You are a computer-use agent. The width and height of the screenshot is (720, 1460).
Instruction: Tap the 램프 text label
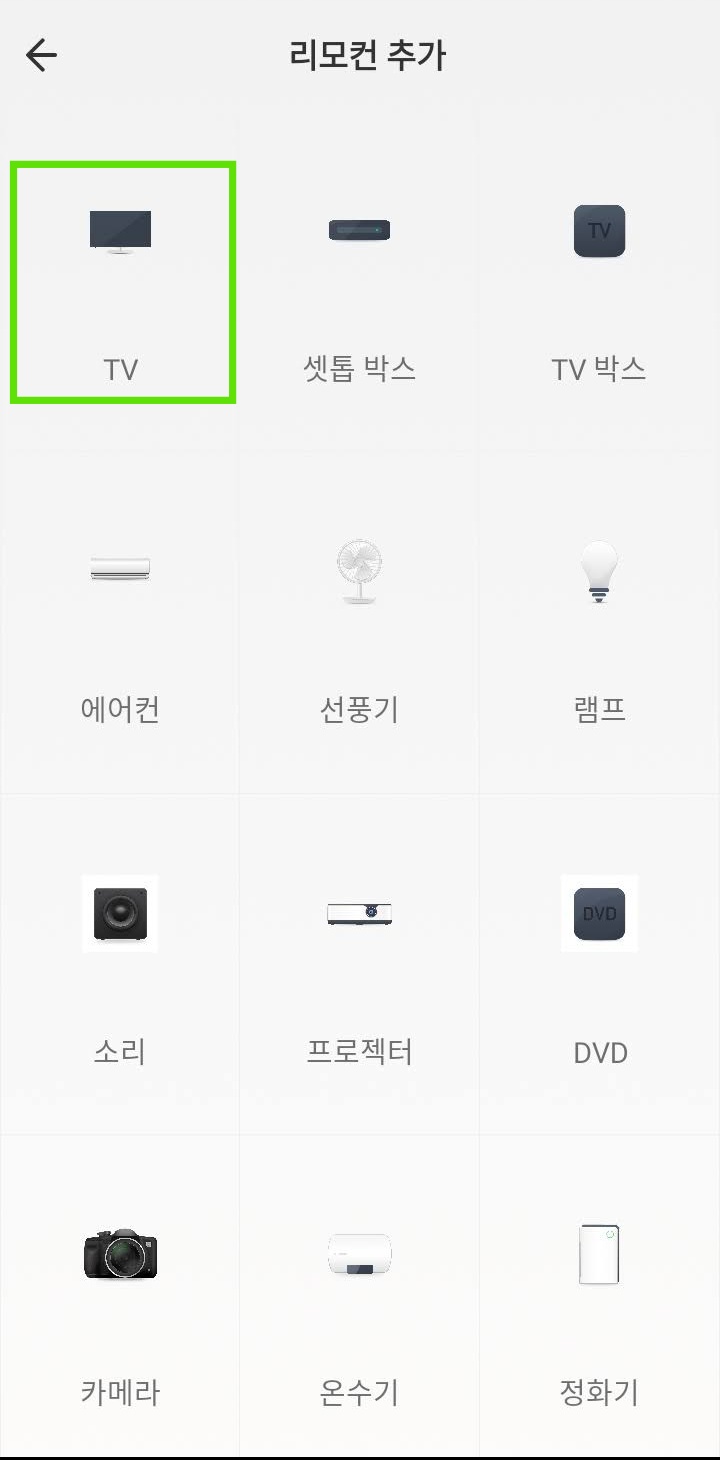coord(599,710)
